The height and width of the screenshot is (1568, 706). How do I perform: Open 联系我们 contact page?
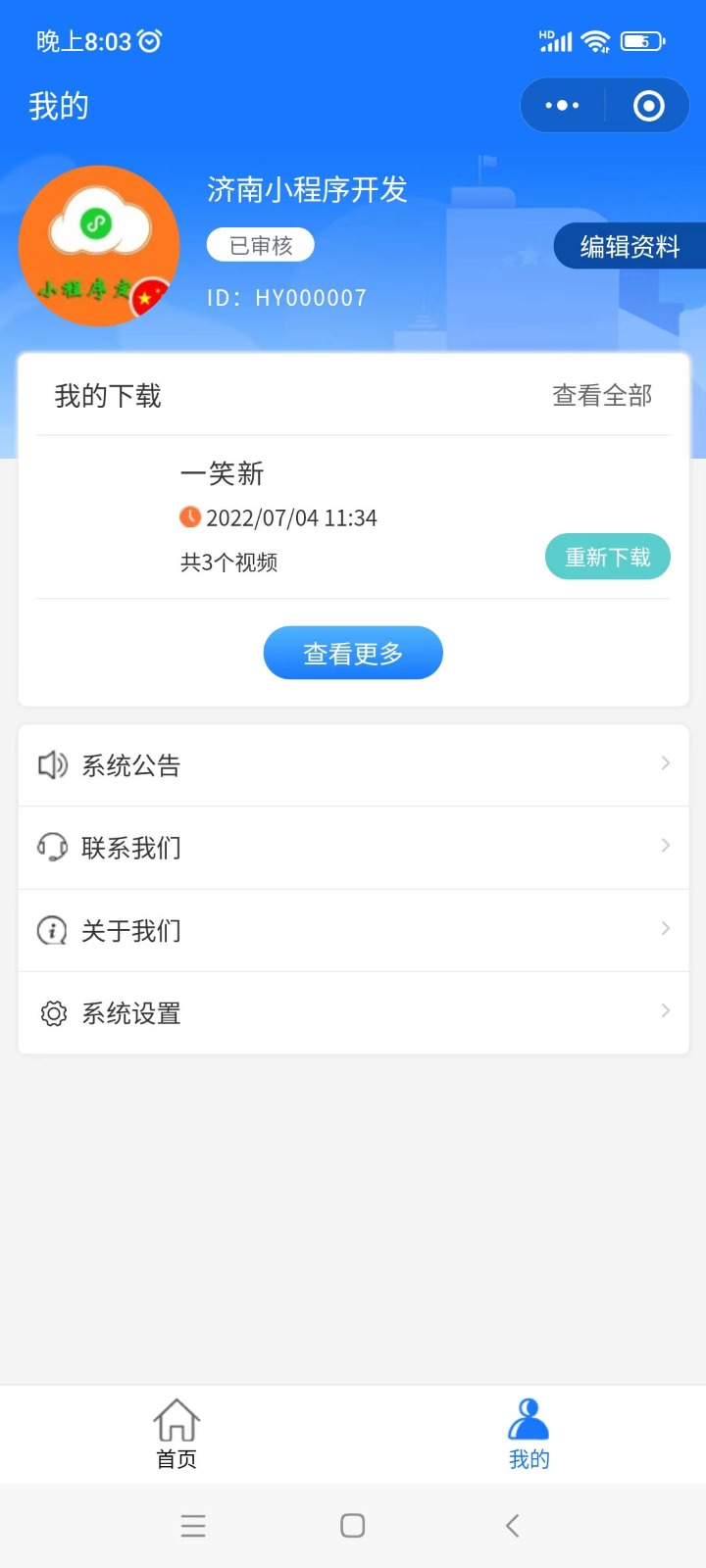353,848
